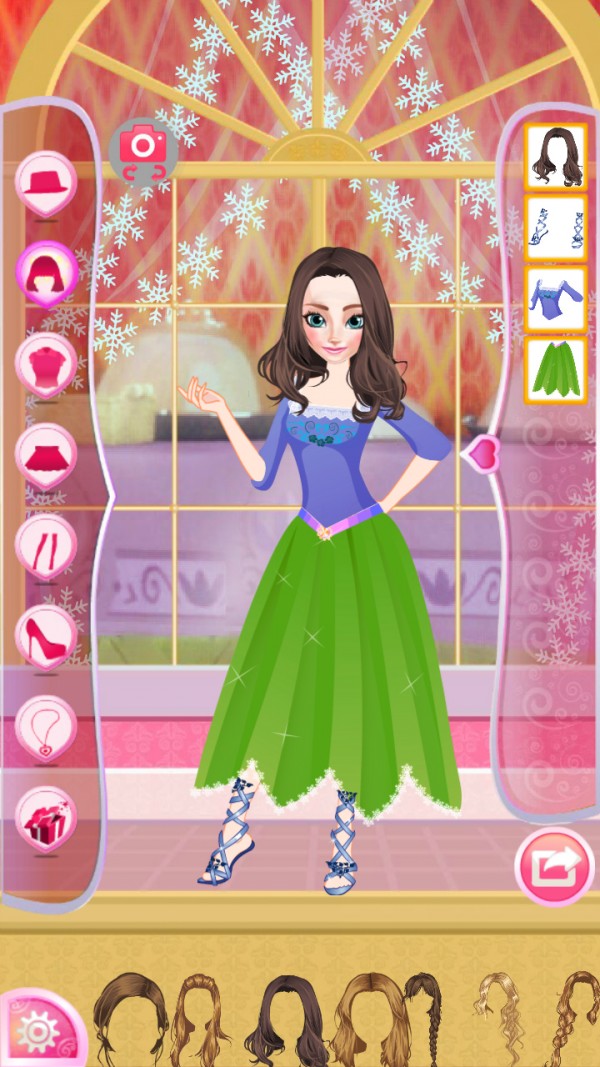Tap the worn green skirt thumbnail
This screenshot has width=600, height=1067.
[x=555, y=370]
